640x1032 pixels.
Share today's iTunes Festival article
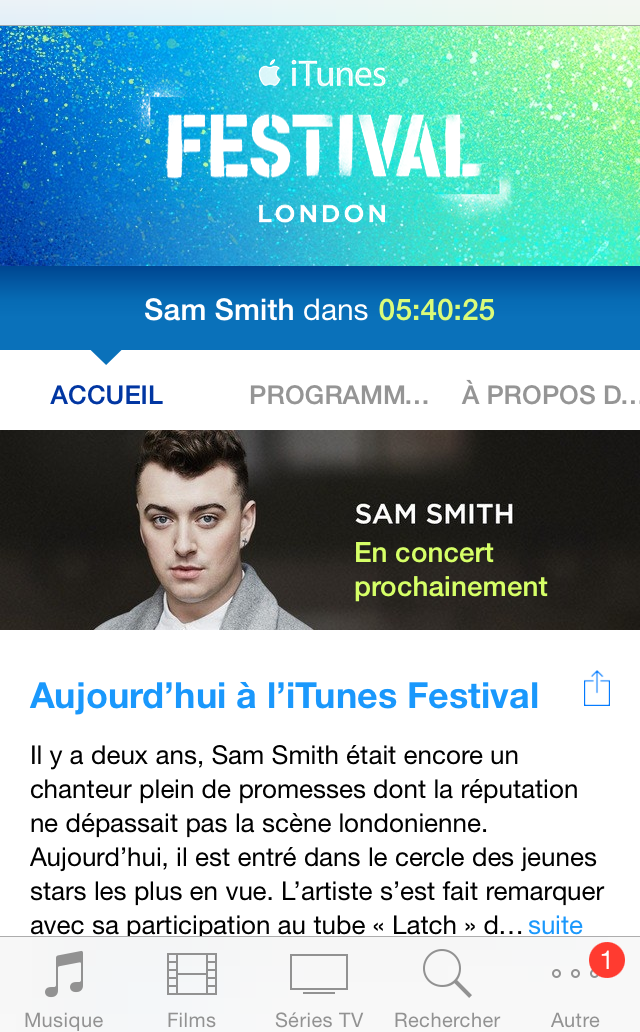596,689
